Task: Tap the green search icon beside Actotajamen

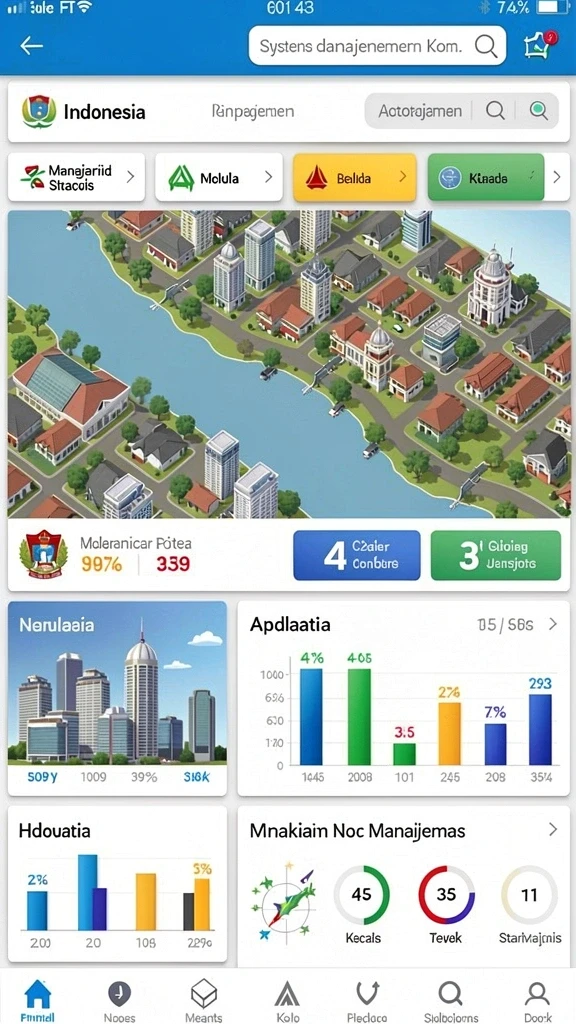Action: [538, 111]
